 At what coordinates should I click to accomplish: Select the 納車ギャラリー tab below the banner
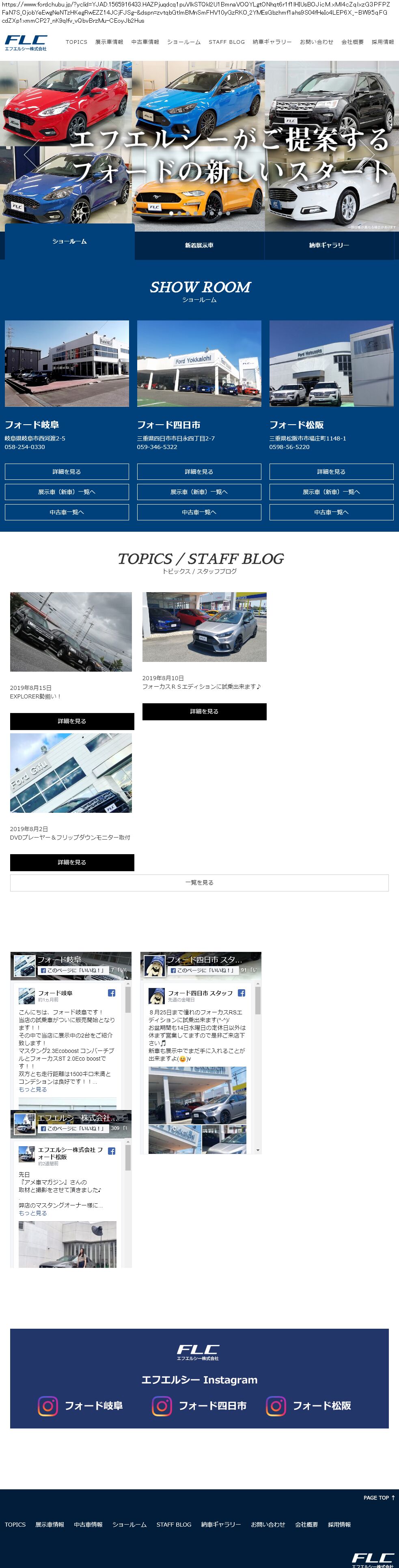(x=329, y=245)
